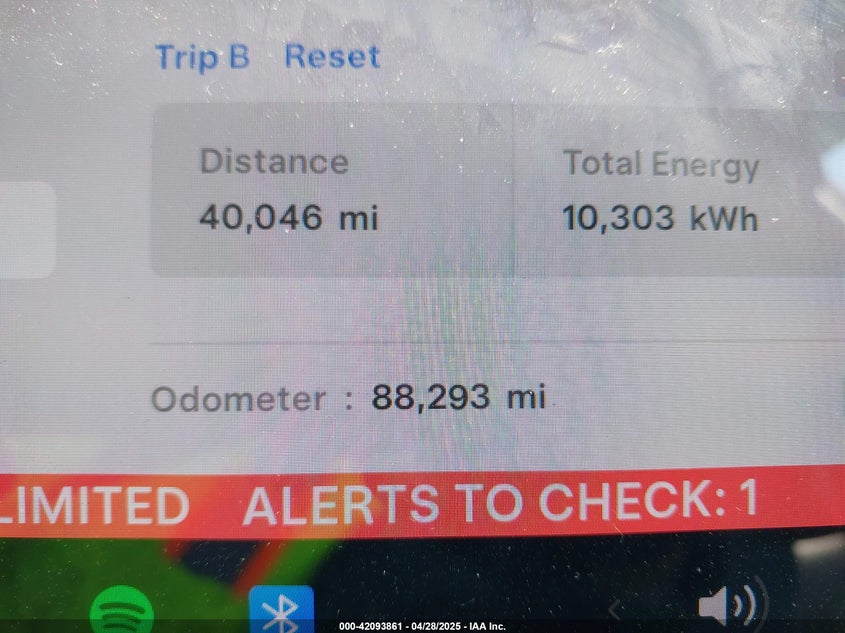Reset the Trip B counter
Image resolution: width=845 pixels, height=633 pixels.
[332, 56]
